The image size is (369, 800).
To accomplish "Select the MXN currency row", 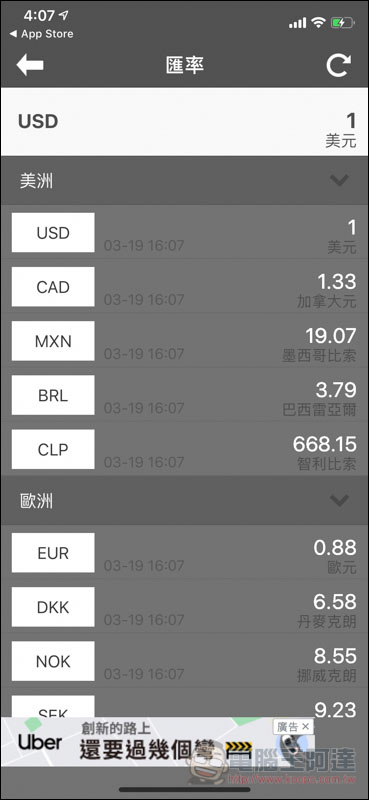I will 184,341.
